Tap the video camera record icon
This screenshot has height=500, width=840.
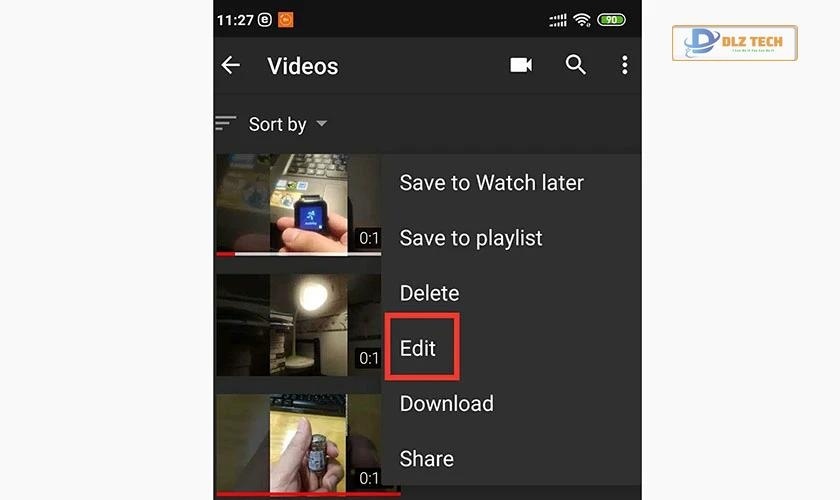click(520, 66)
